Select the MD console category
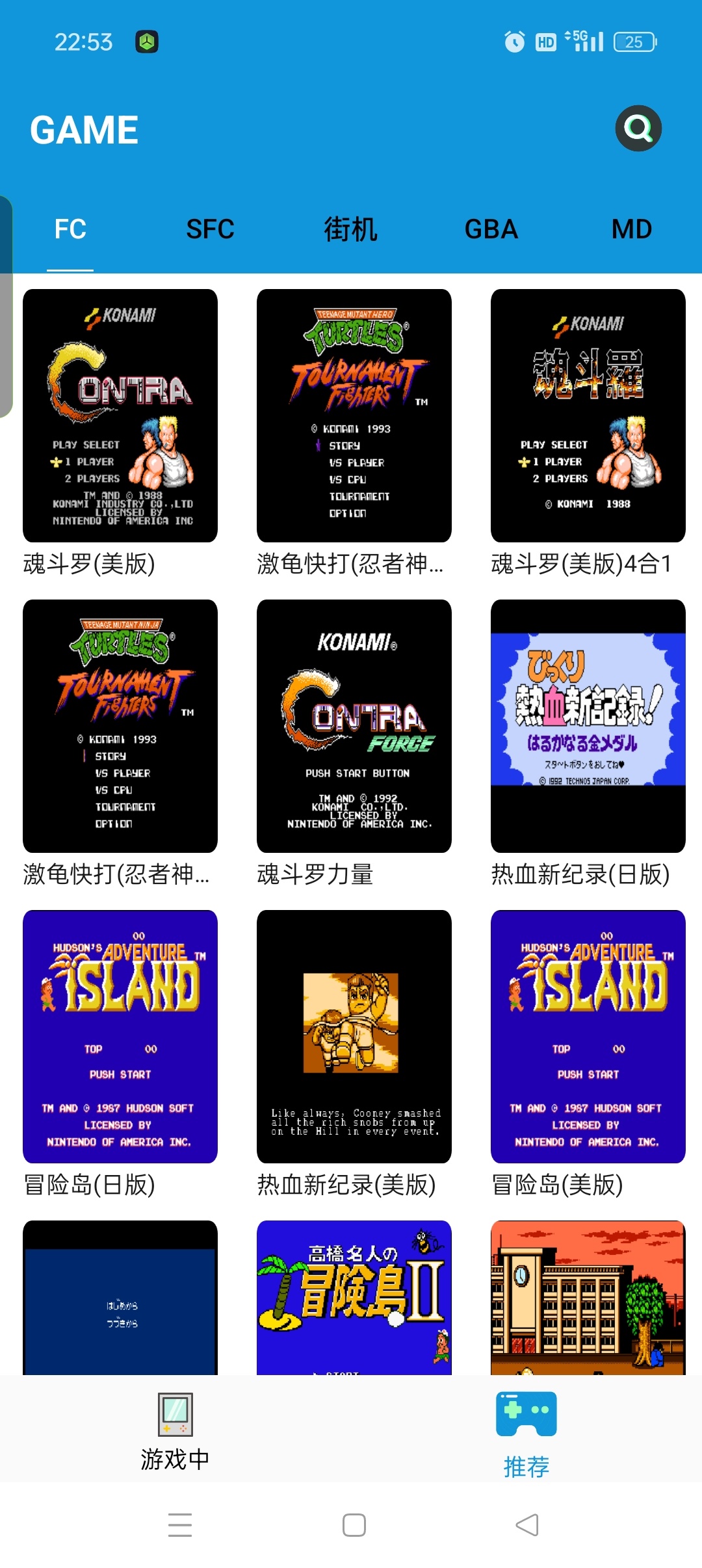 click(x=631, y=229)
